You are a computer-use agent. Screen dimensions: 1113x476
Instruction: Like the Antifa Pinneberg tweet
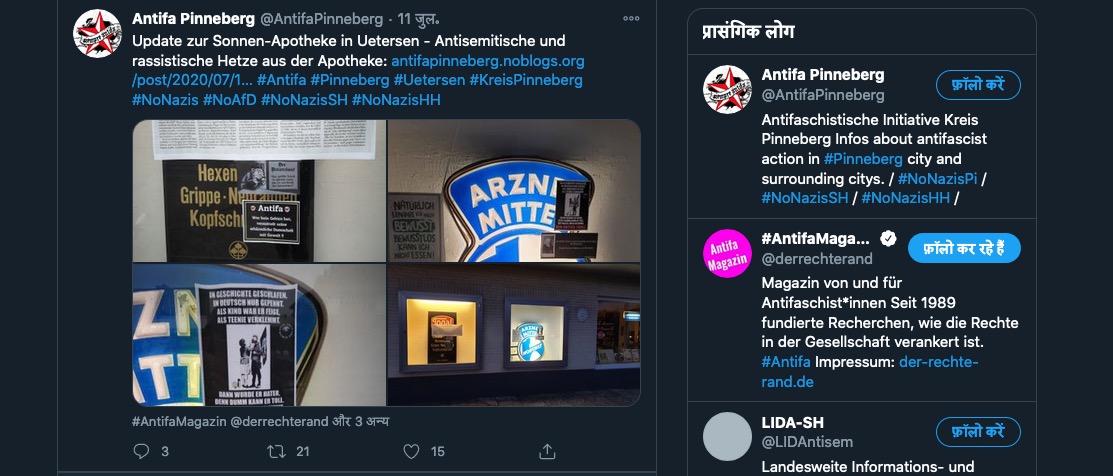[x=411, y=452]
